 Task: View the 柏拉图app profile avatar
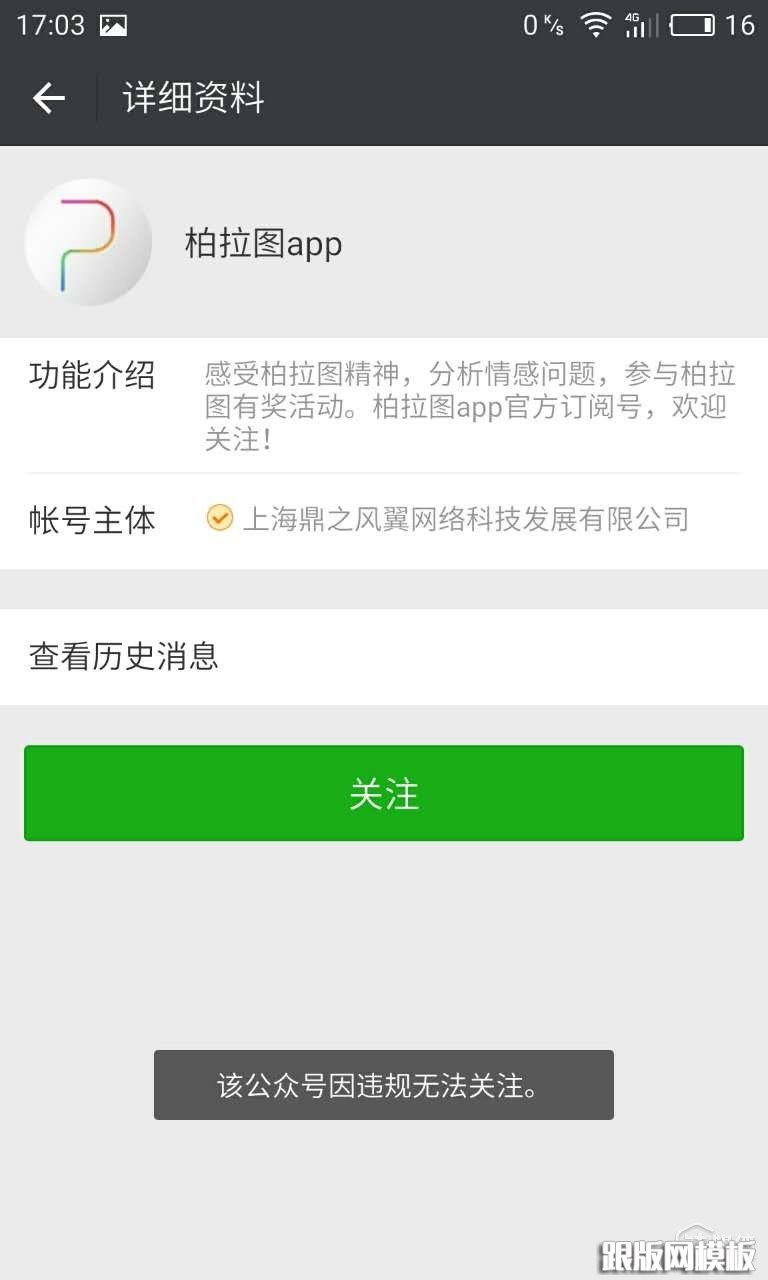tap(88, 242)
